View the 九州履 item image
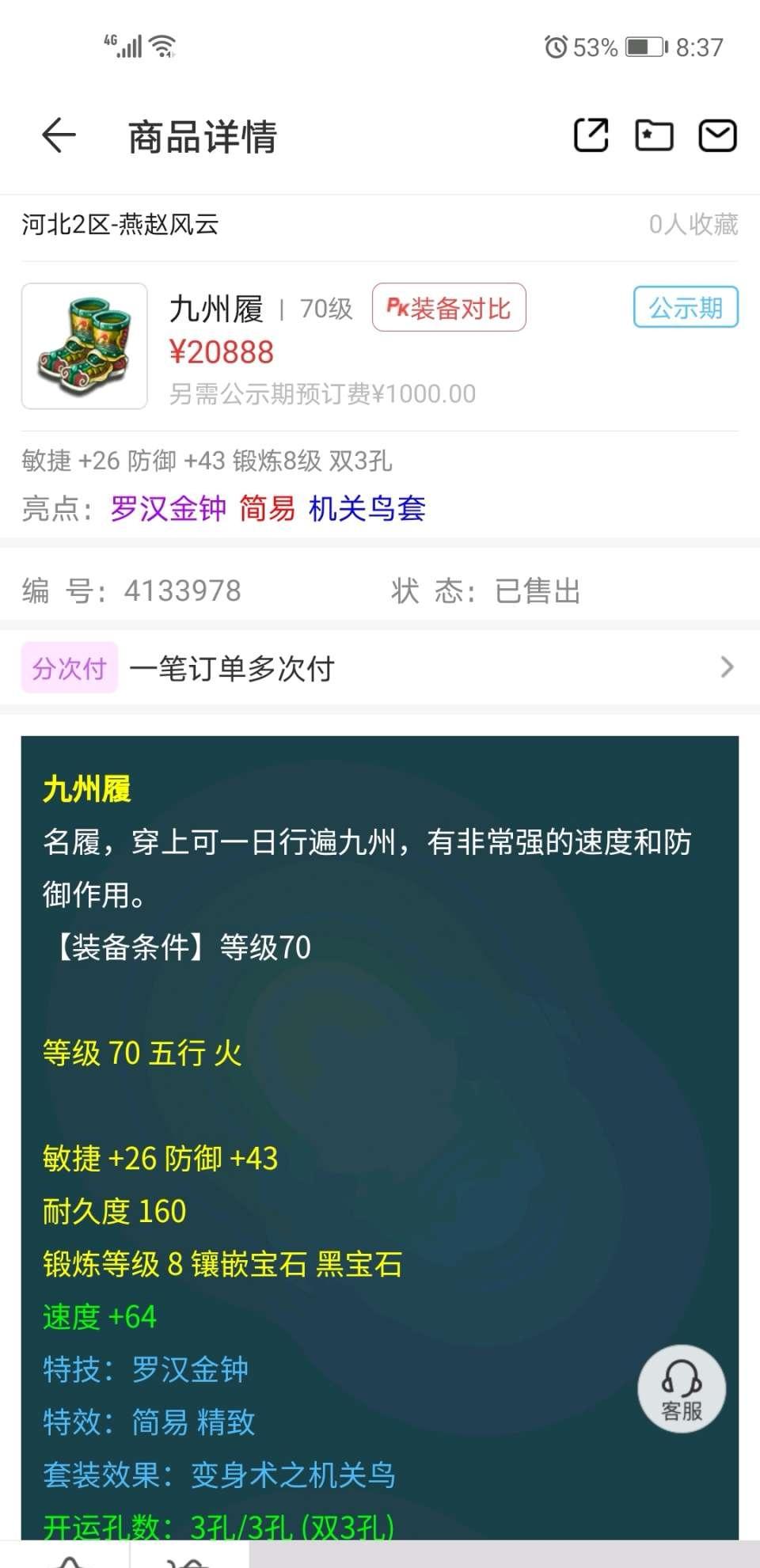The image size is (760, 1568). [x=85, y=346]
